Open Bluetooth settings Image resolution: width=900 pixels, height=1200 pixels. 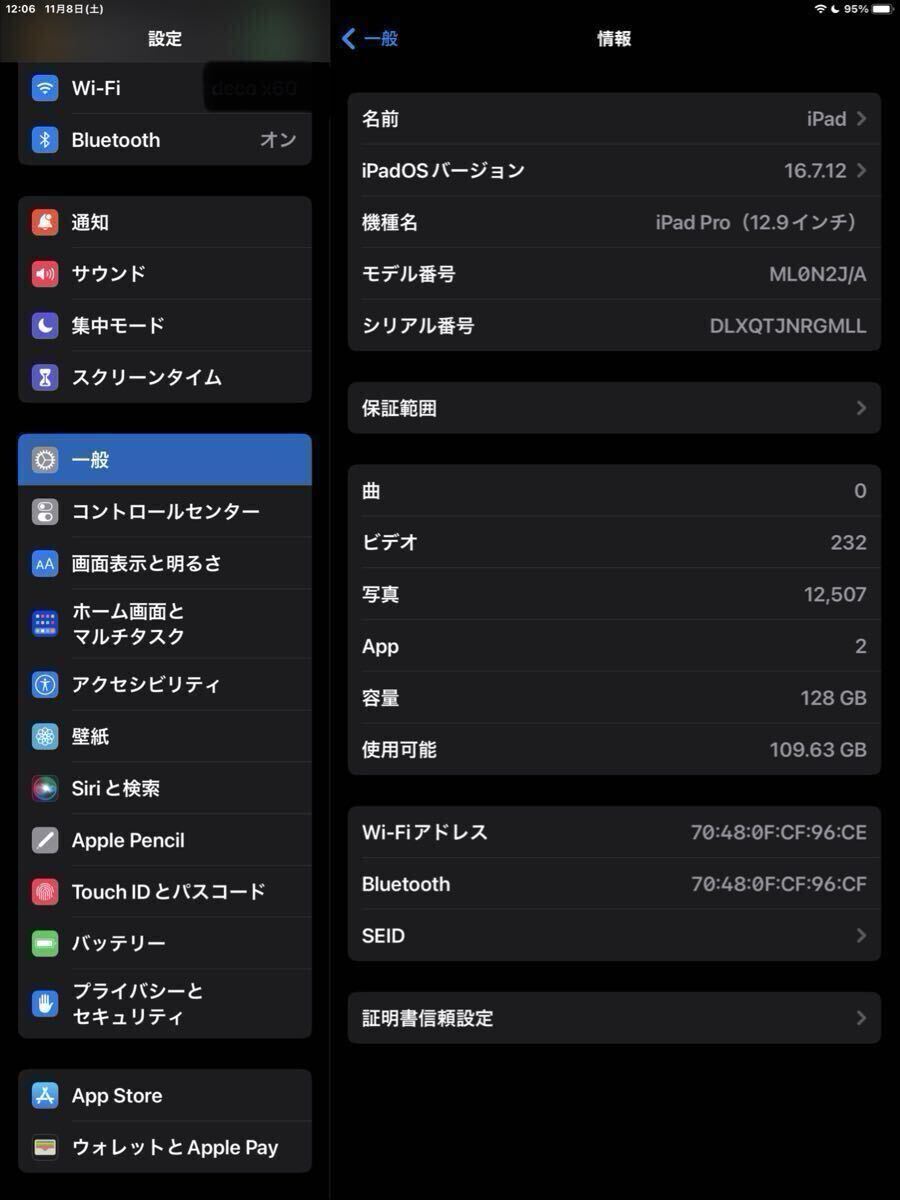(165, 140)
